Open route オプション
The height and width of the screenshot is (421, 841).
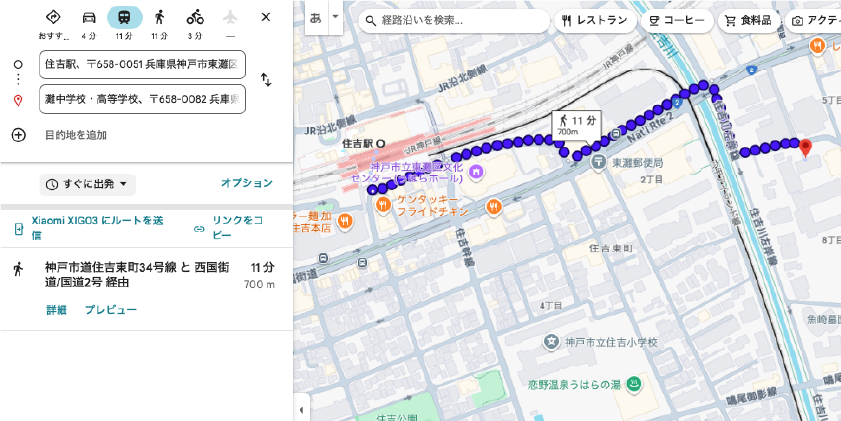(246, 183)
